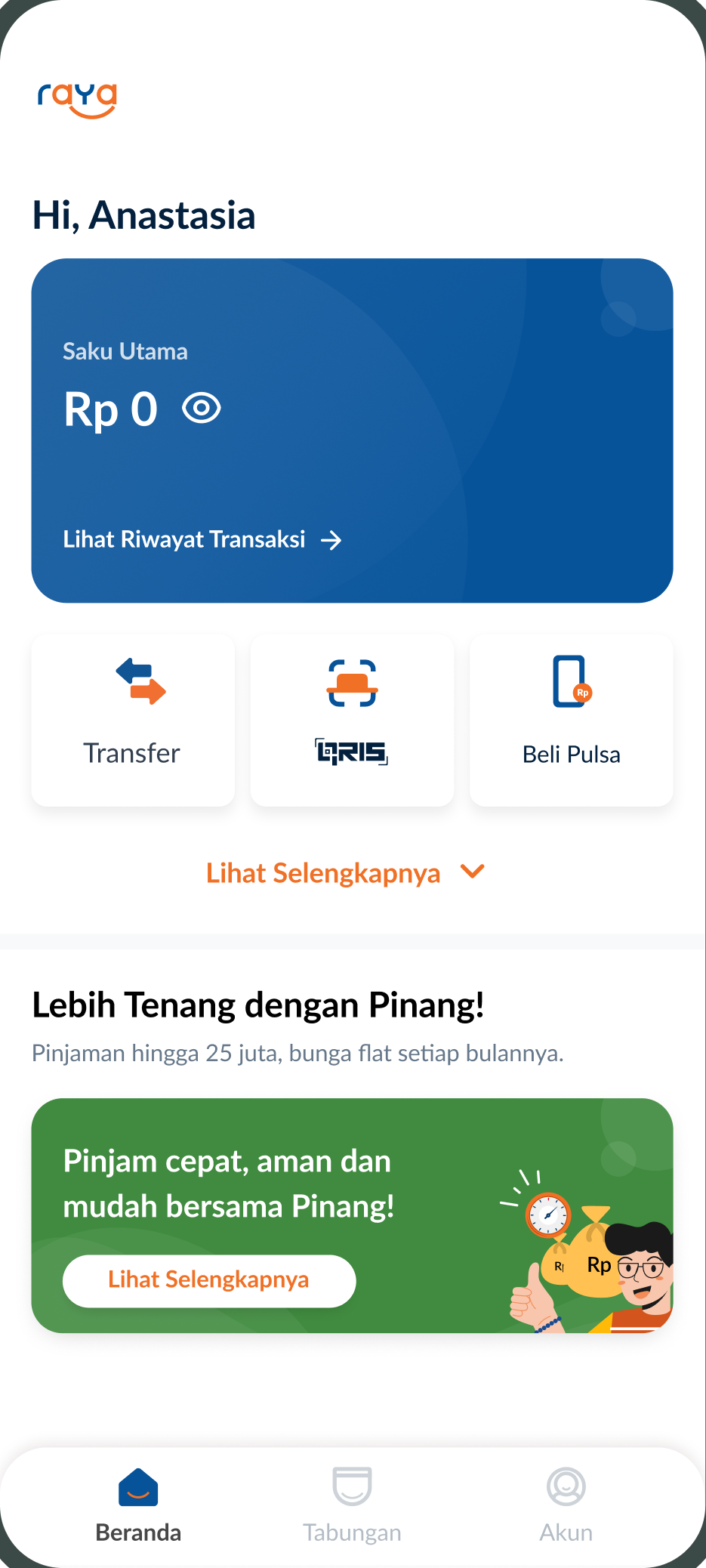
Task: Expand the orange Lihat Selengkapnya menu
Action: click(x=346, y=872)
